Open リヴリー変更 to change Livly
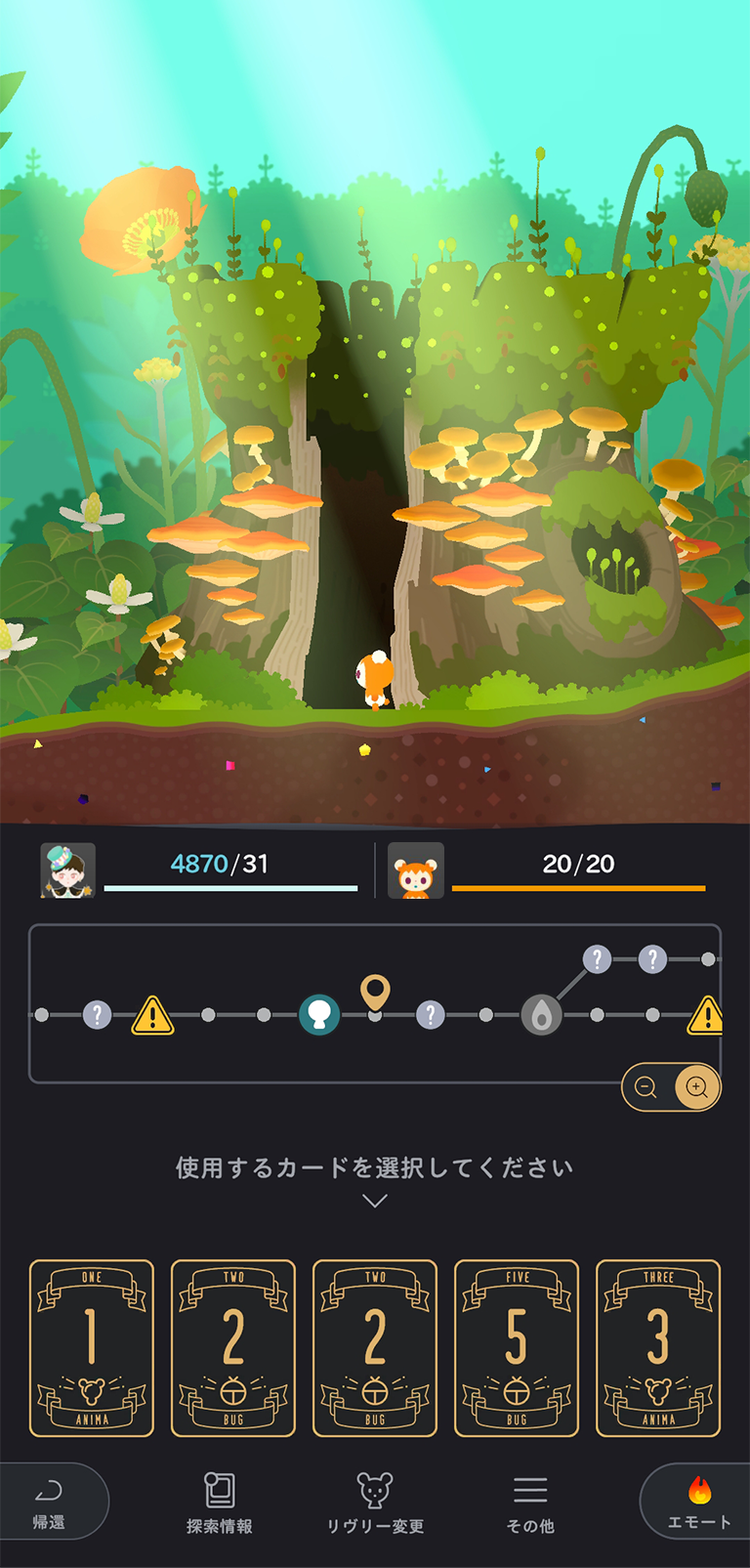The height and width of the screenshot is (1568, 750). 375,1503
